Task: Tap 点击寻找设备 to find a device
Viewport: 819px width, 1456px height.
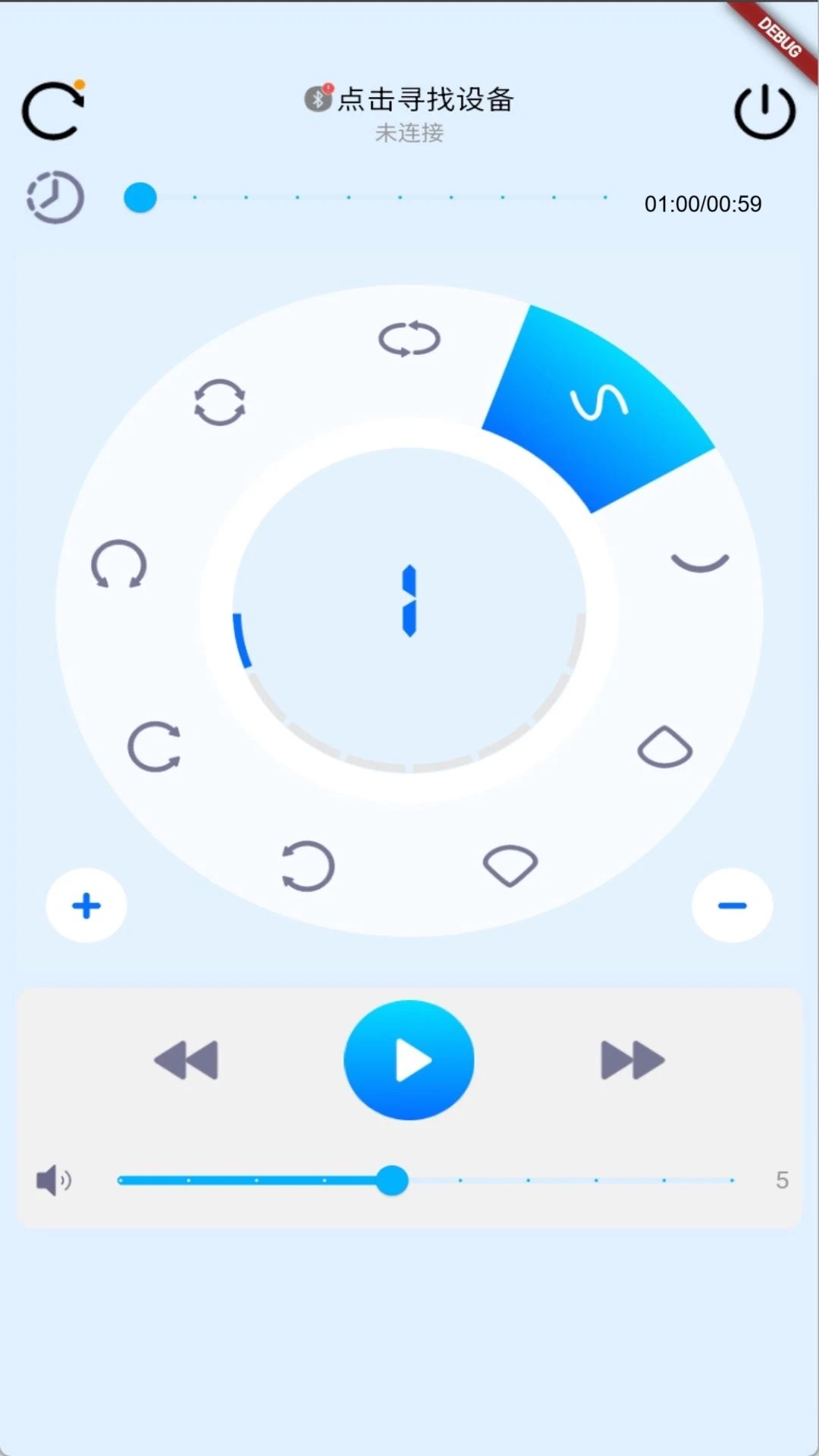Action: [x=425, y=99]
